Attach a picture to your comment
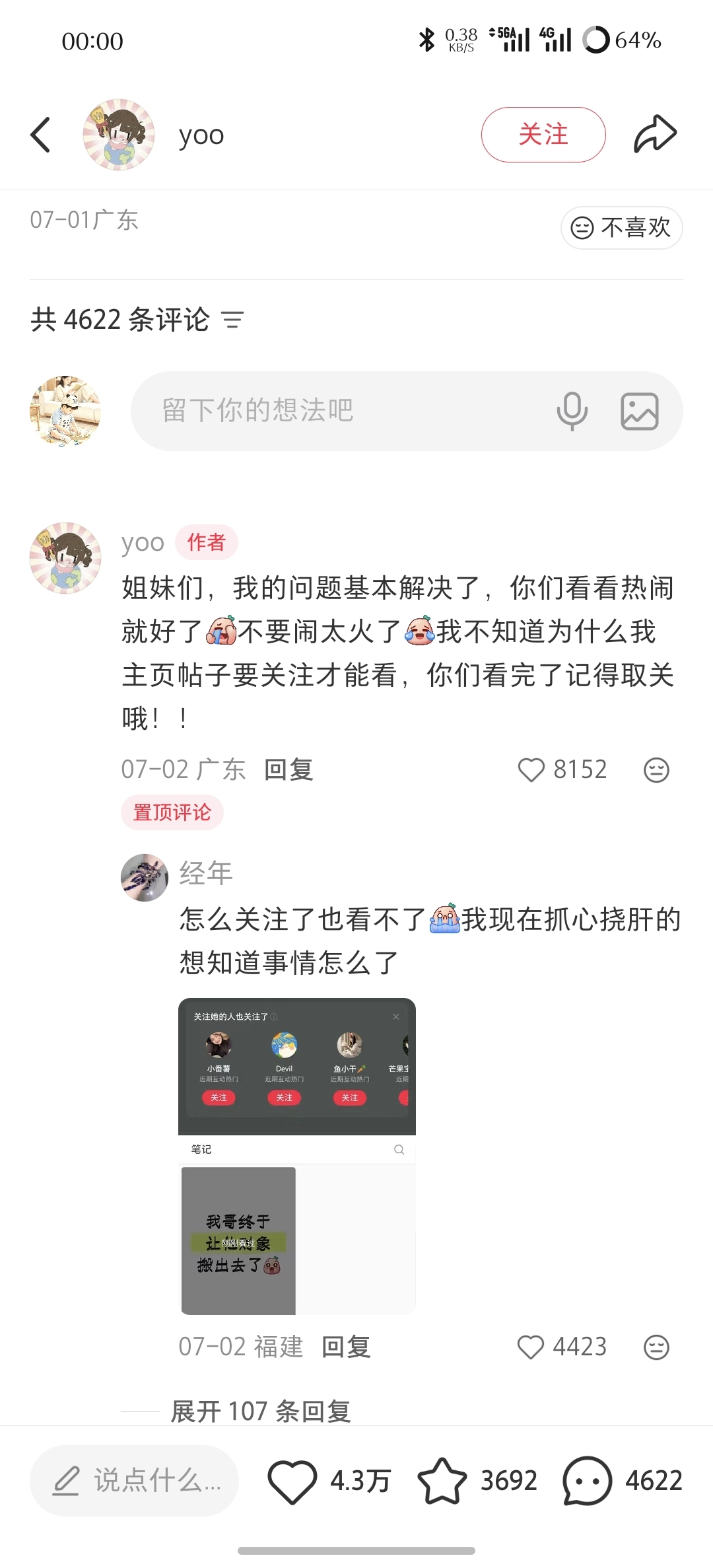This screenshot has height=1568, width=713. pos(640,411)
